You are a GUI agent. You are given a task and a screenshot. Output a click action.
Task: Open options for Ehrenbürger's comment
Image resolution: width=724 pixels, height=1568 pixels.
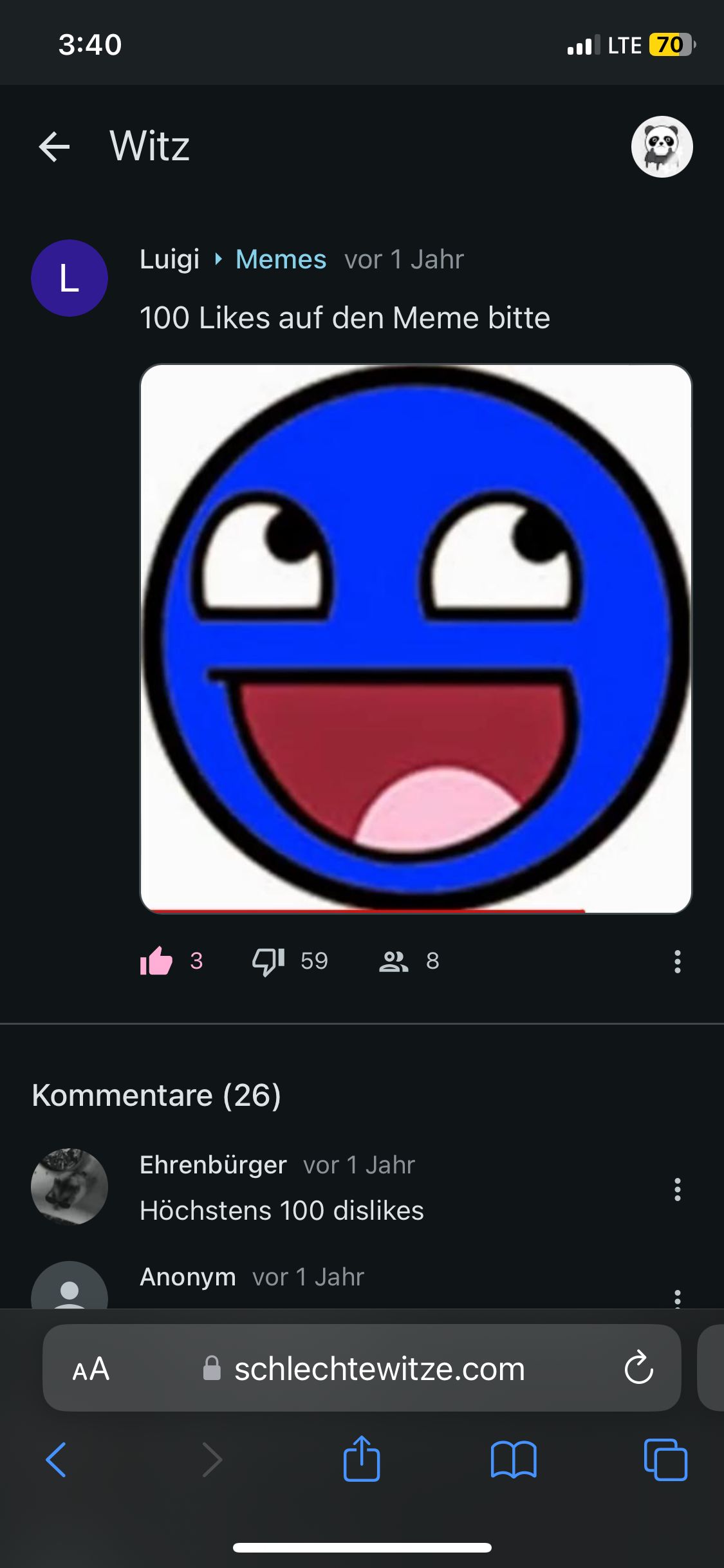pyautogui.click(x=677, y=1190)
